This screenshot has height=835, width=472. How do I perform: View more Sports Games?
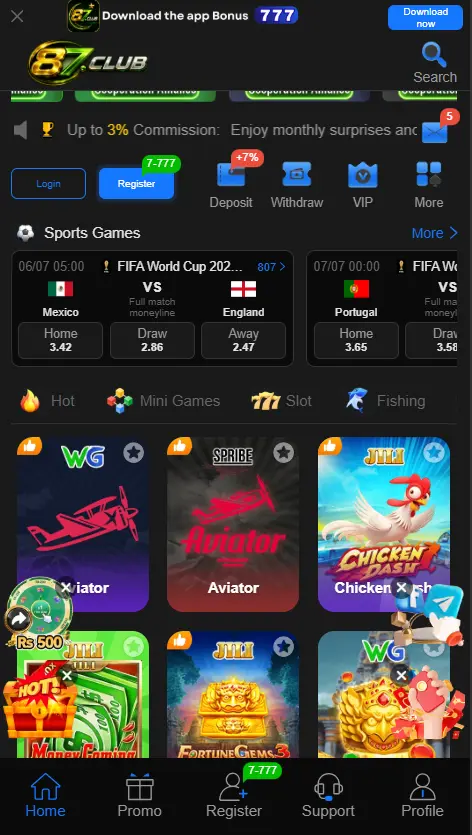tap(435, 233)
